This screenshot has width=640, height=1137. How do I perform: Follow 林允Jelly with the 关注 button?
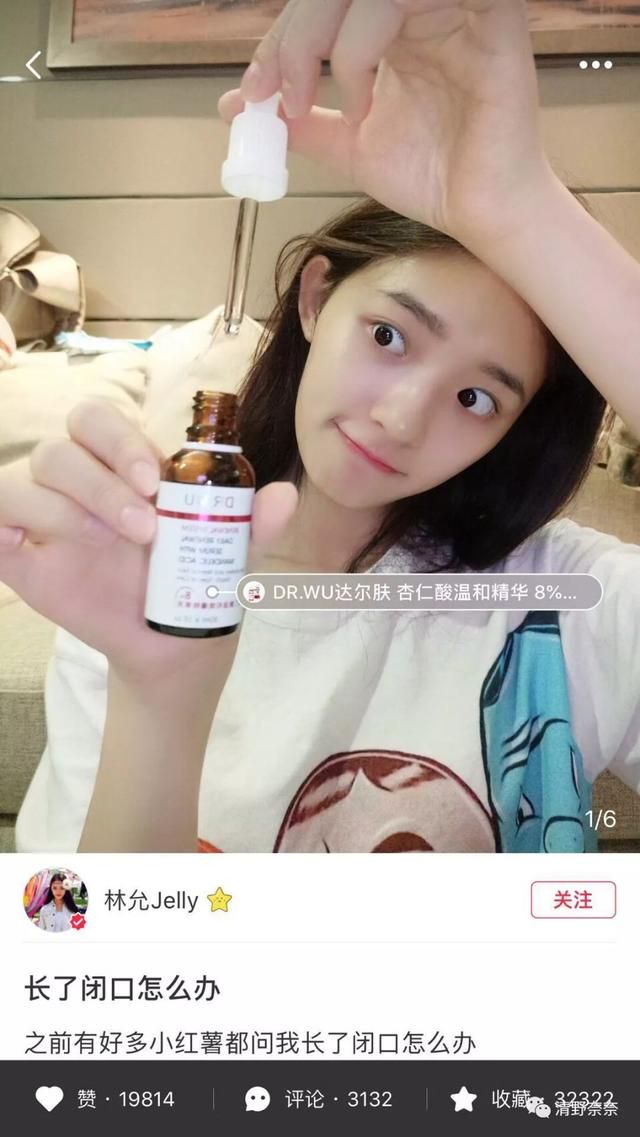[x=573, y=899]
